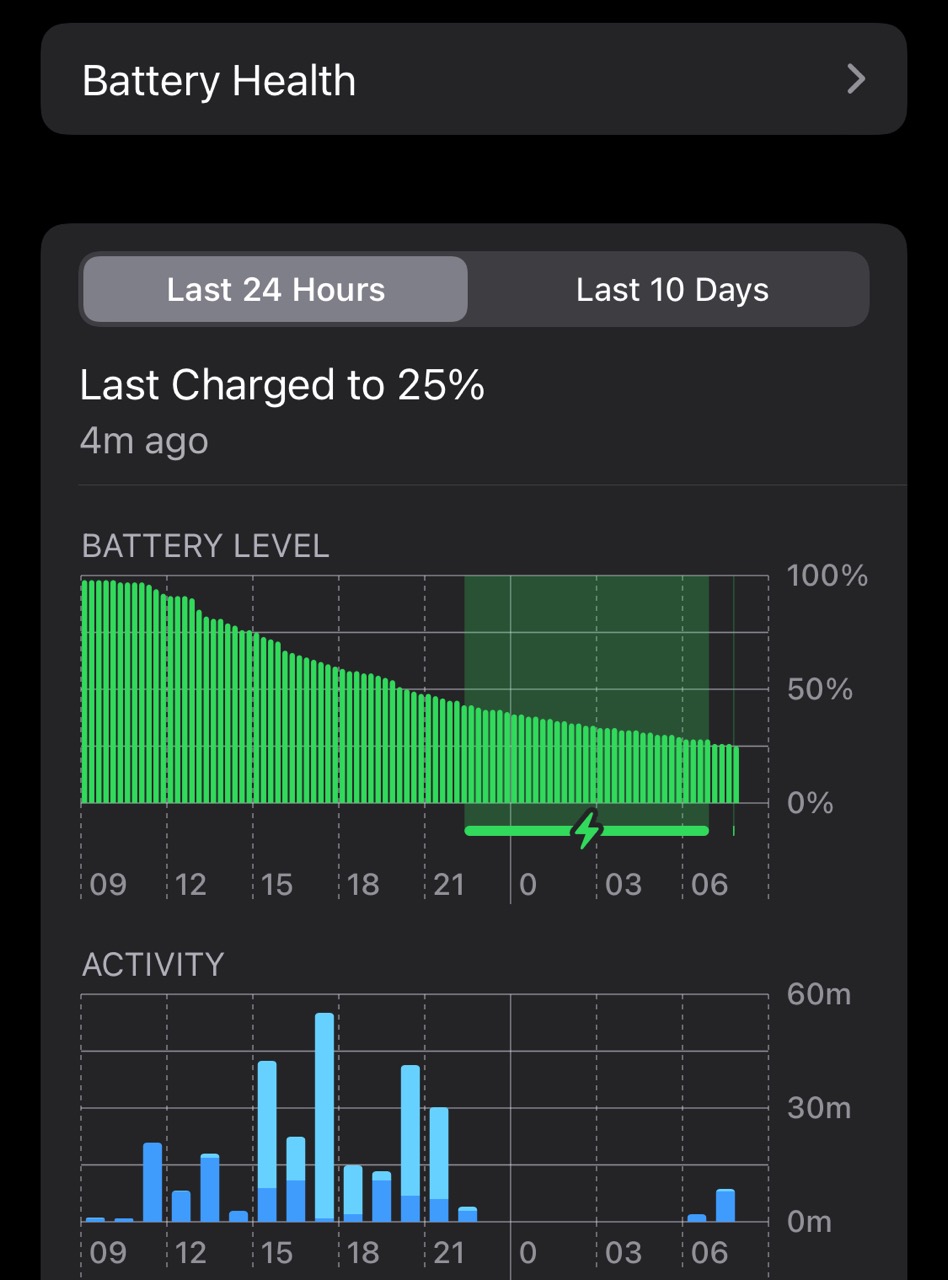Switch to the Last 10 Days view

(x=672, y=290)
